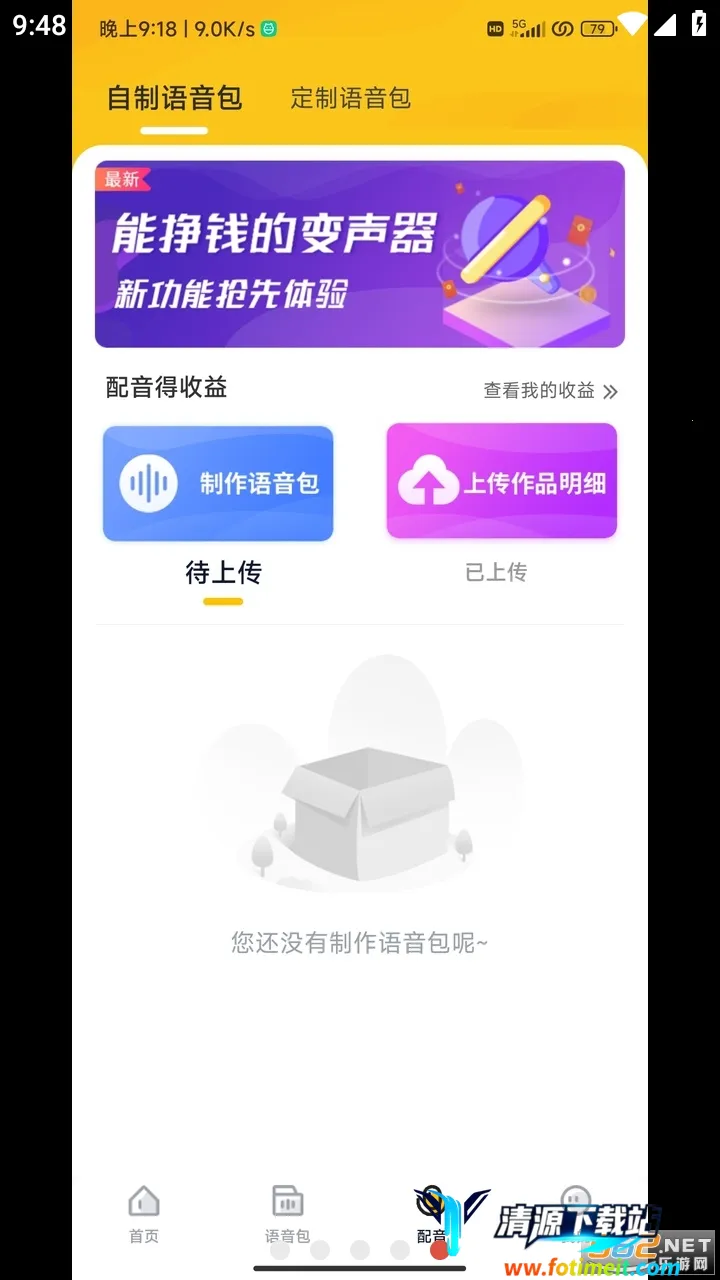Select the 待上传 tab

point(223,573)
